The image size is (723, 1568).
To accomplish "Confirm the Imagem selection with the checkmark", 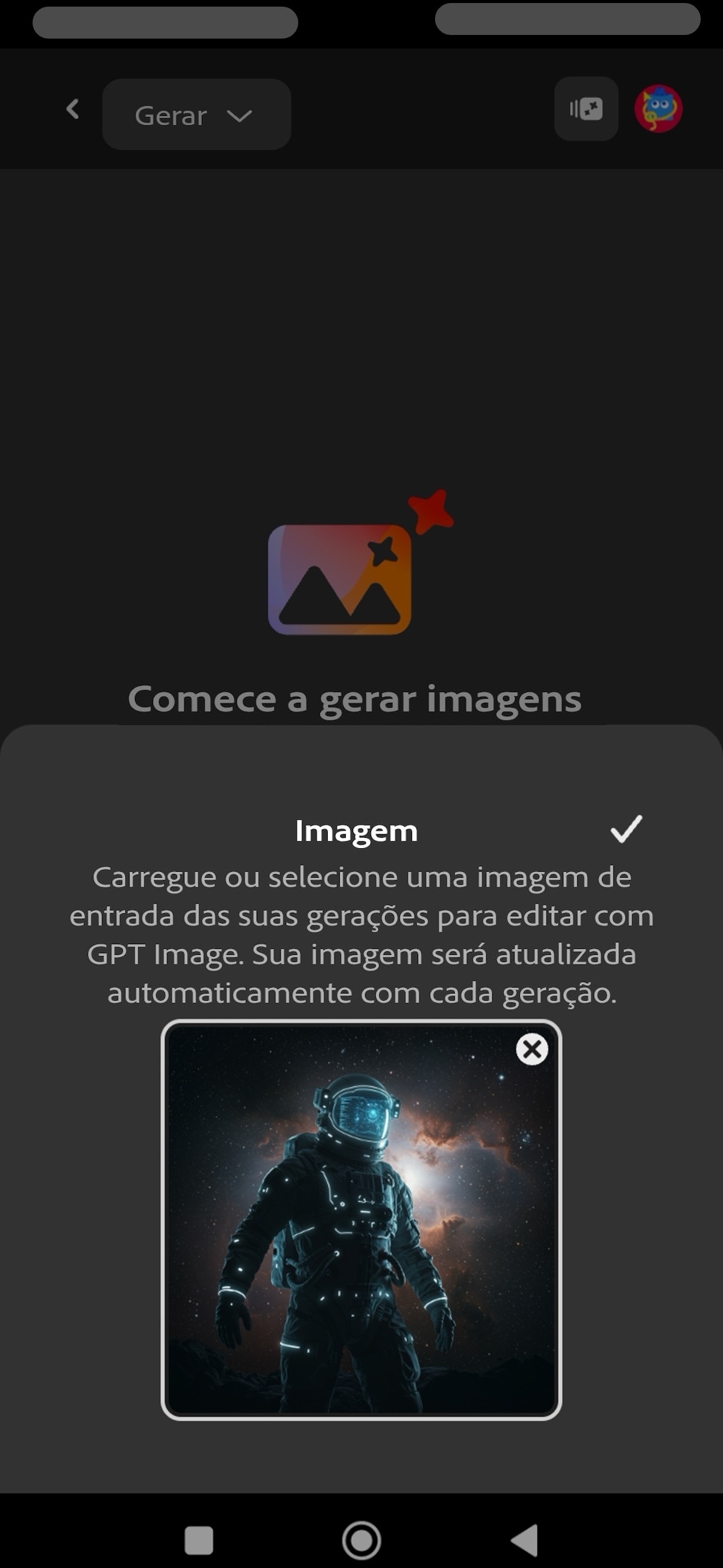I will (x=625, y=829).
